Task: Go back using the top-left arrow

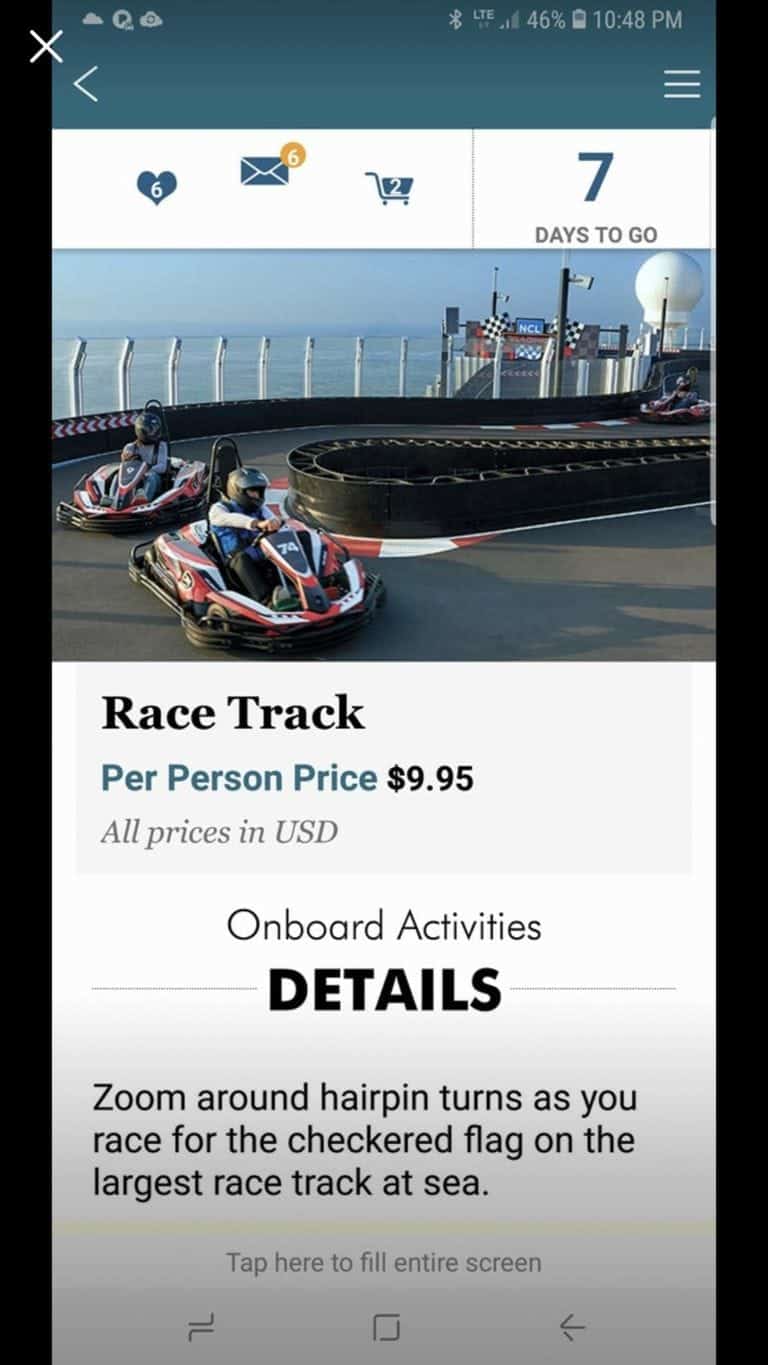Action: pos(86,84)
